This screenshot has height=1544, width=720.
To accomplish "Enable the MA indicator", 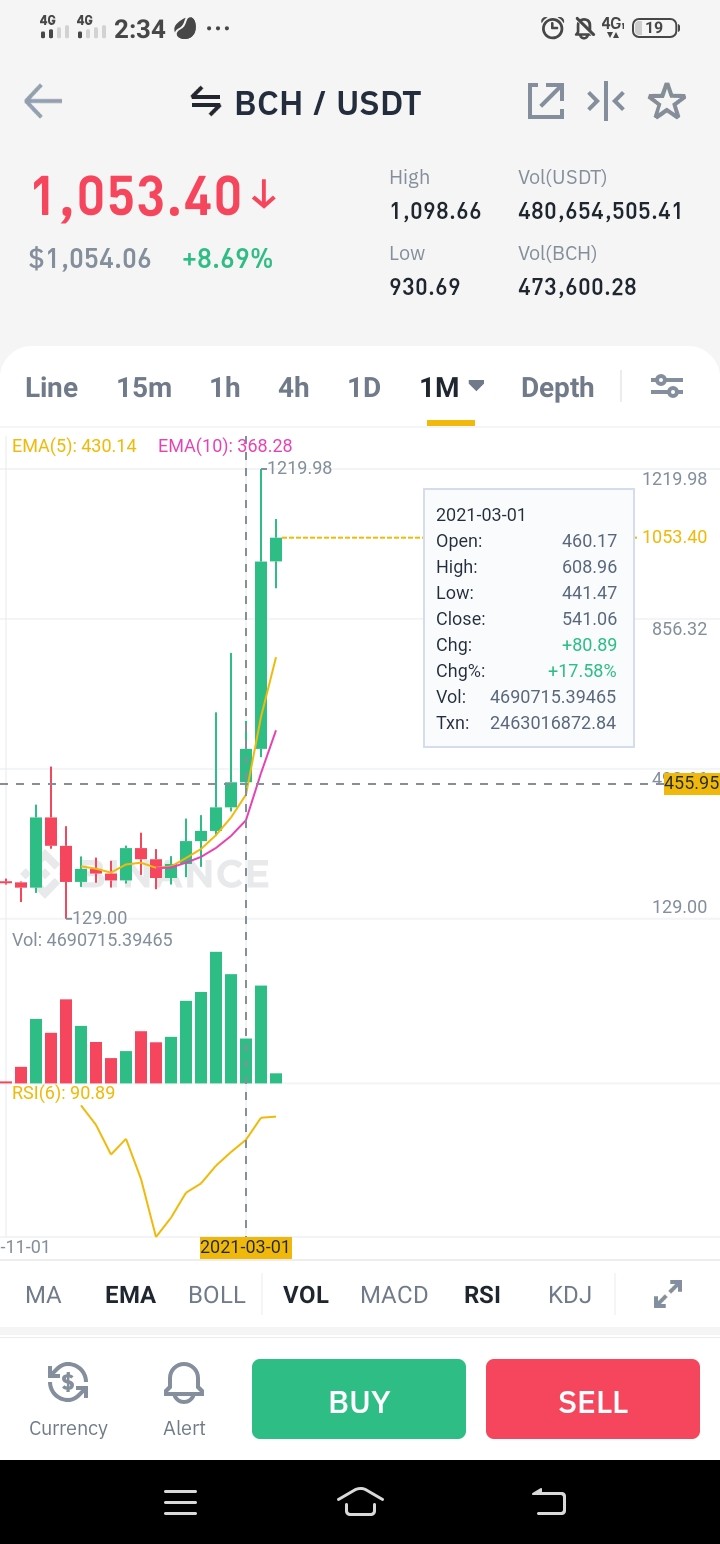I will pyautogui.click(x=43, y=1295).
